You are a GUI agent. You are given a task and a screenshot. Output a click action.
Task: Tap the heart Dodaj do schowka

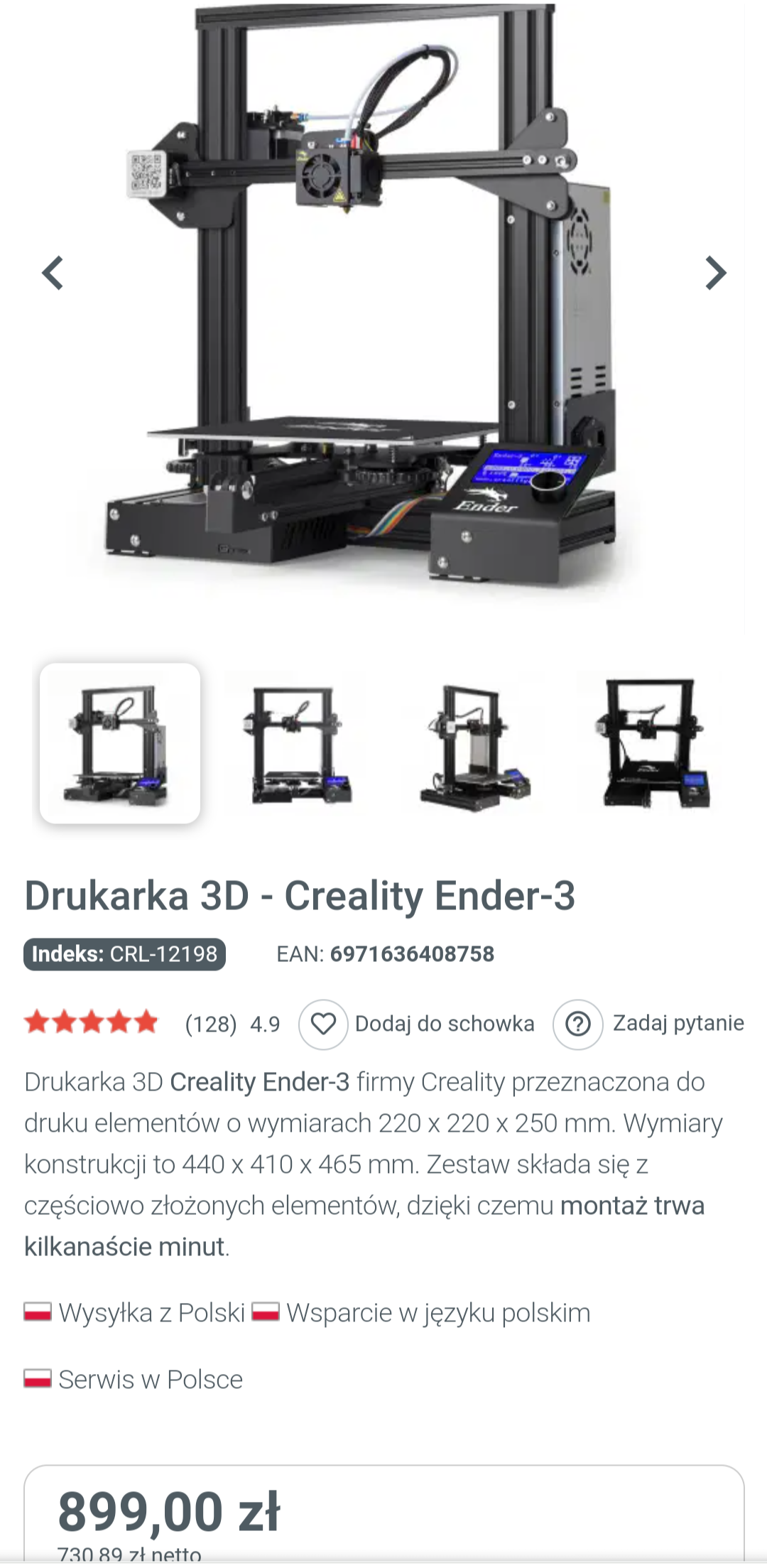(323, 1024)
